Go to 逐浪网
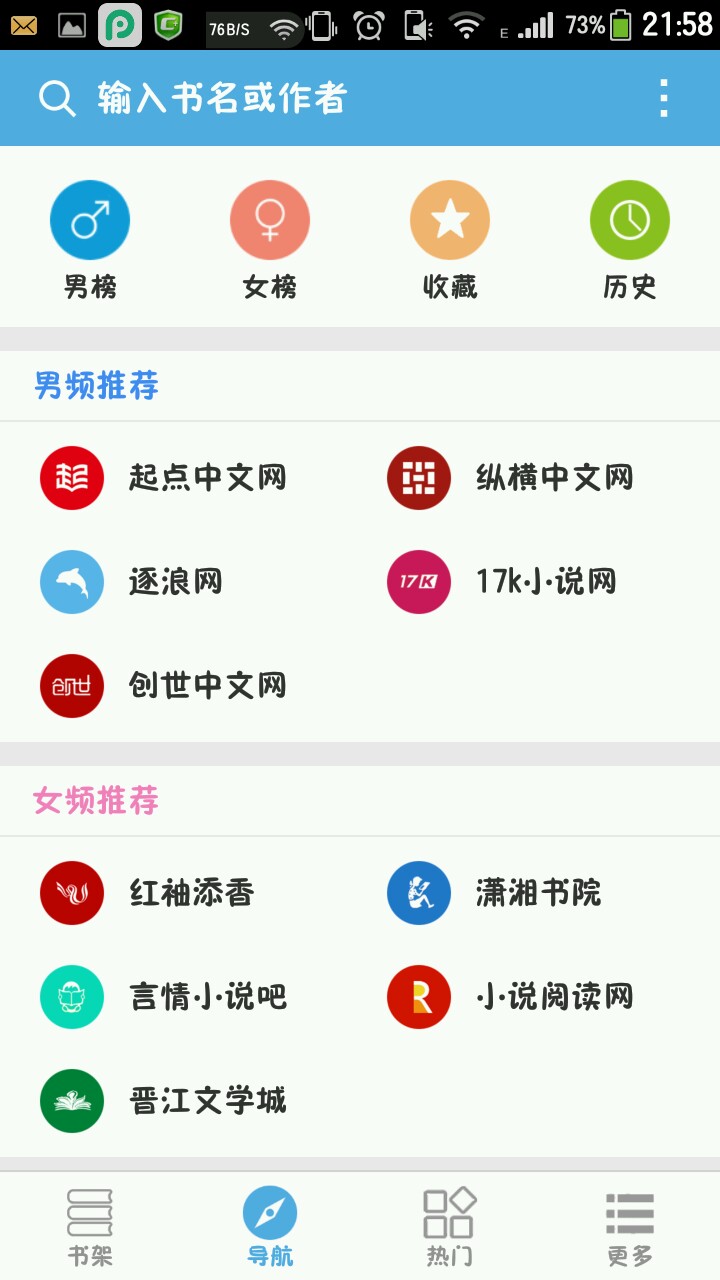The height and width of the screenshot is (1280, 720). pos(132,582)
